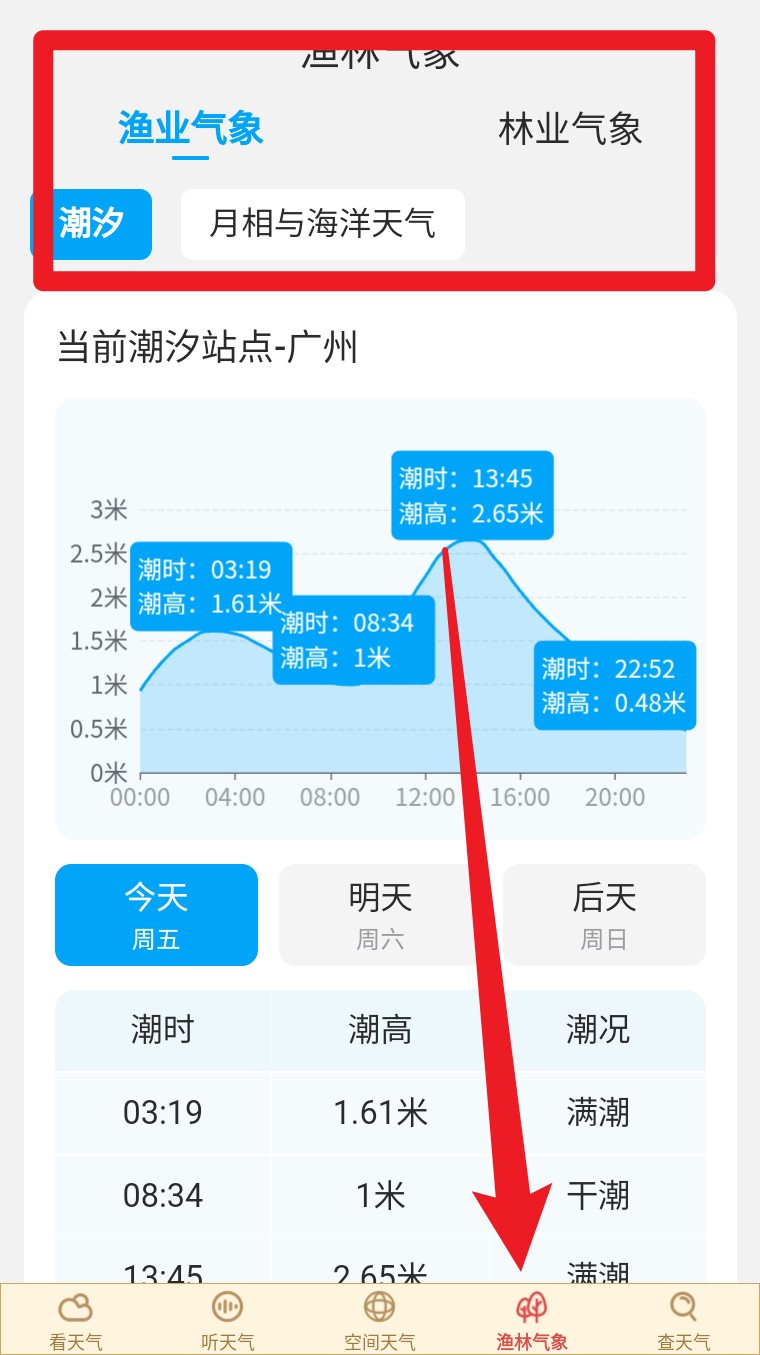Open 看天气 via the cloud icon

coord(75,1318)
